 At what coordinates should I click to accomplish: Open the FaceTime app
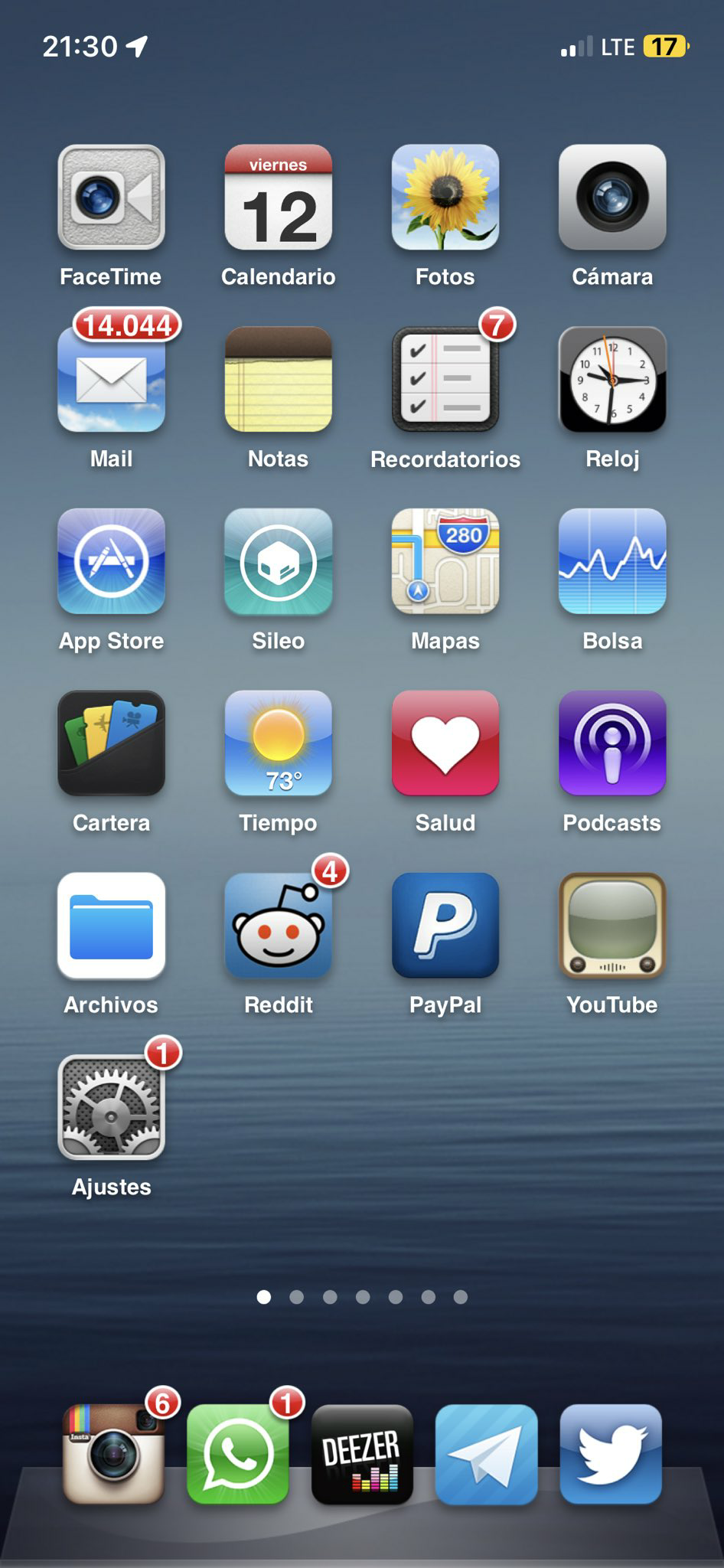point(111,198)
